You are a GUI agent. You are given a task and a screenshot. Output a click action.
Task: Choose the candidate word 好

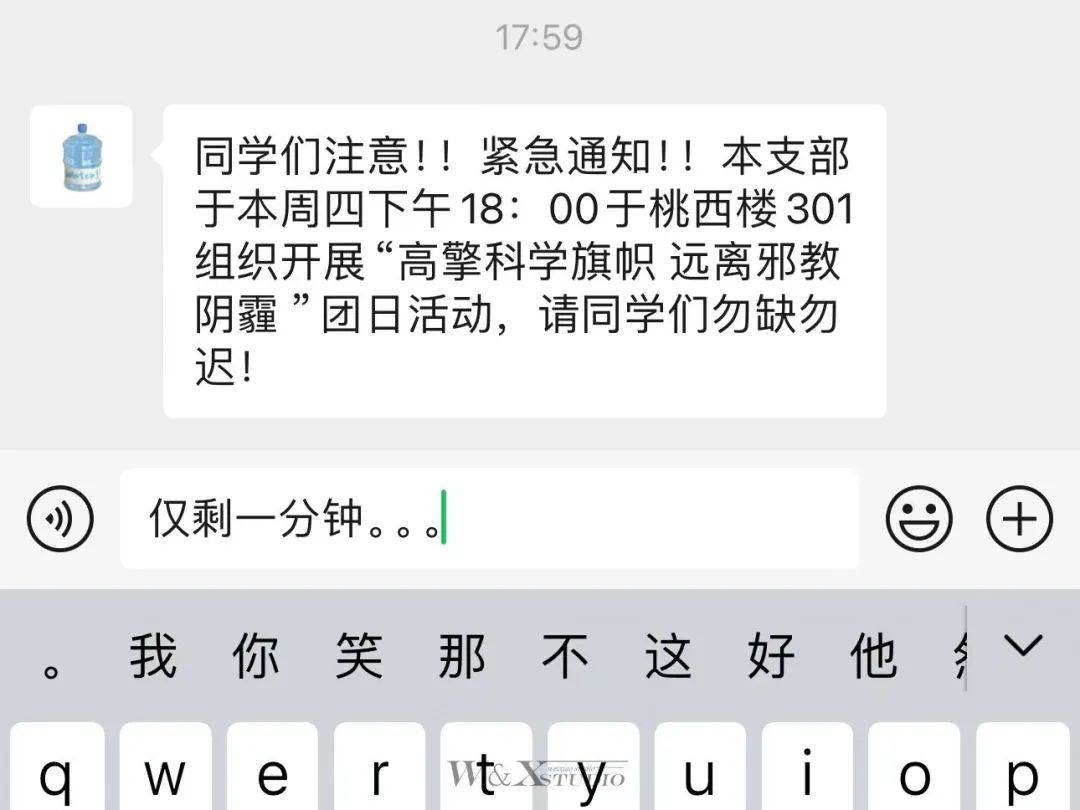(771, 657)
